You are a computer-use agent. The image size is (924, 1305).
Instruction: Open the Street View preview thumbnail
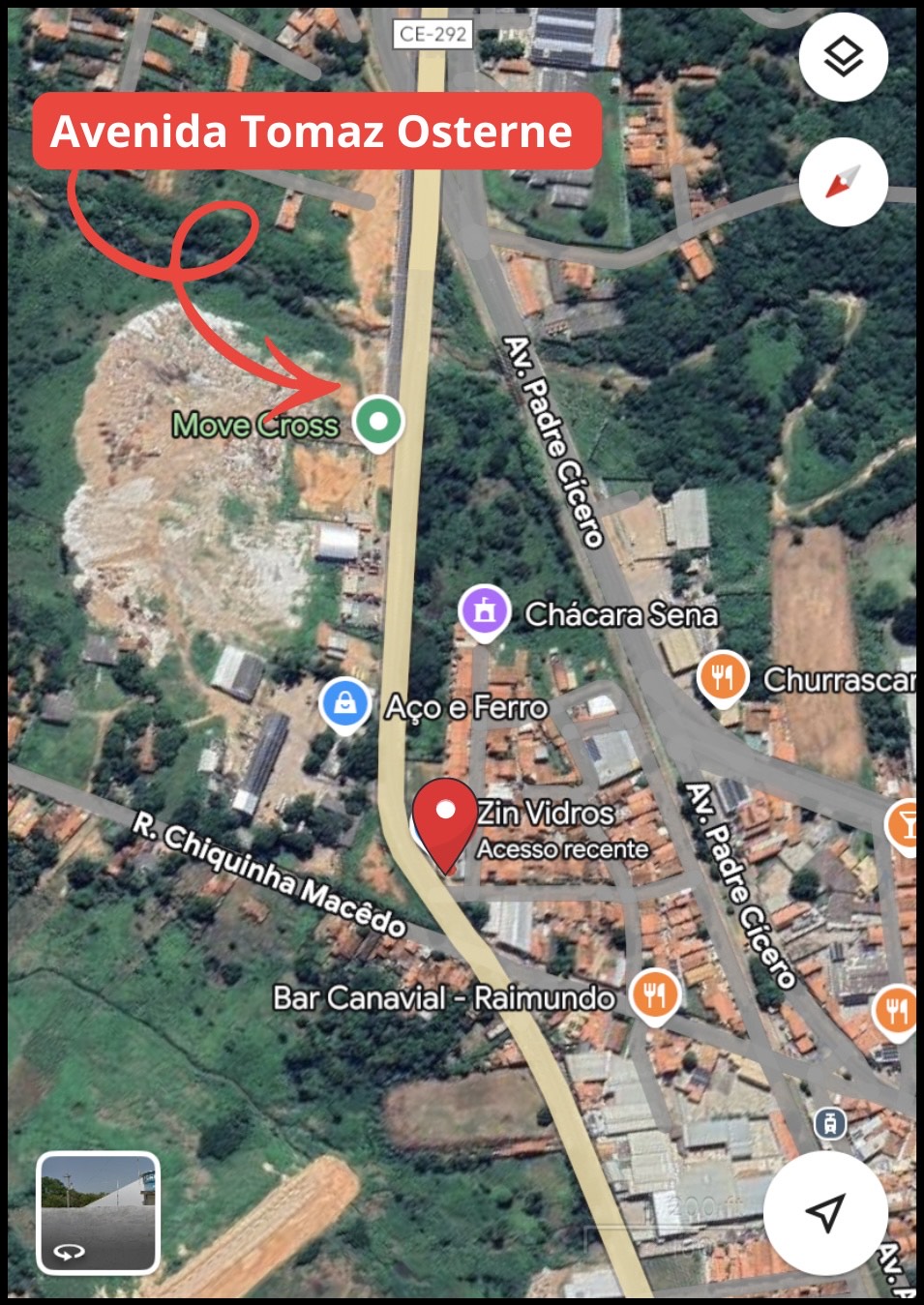[98, 1213]
